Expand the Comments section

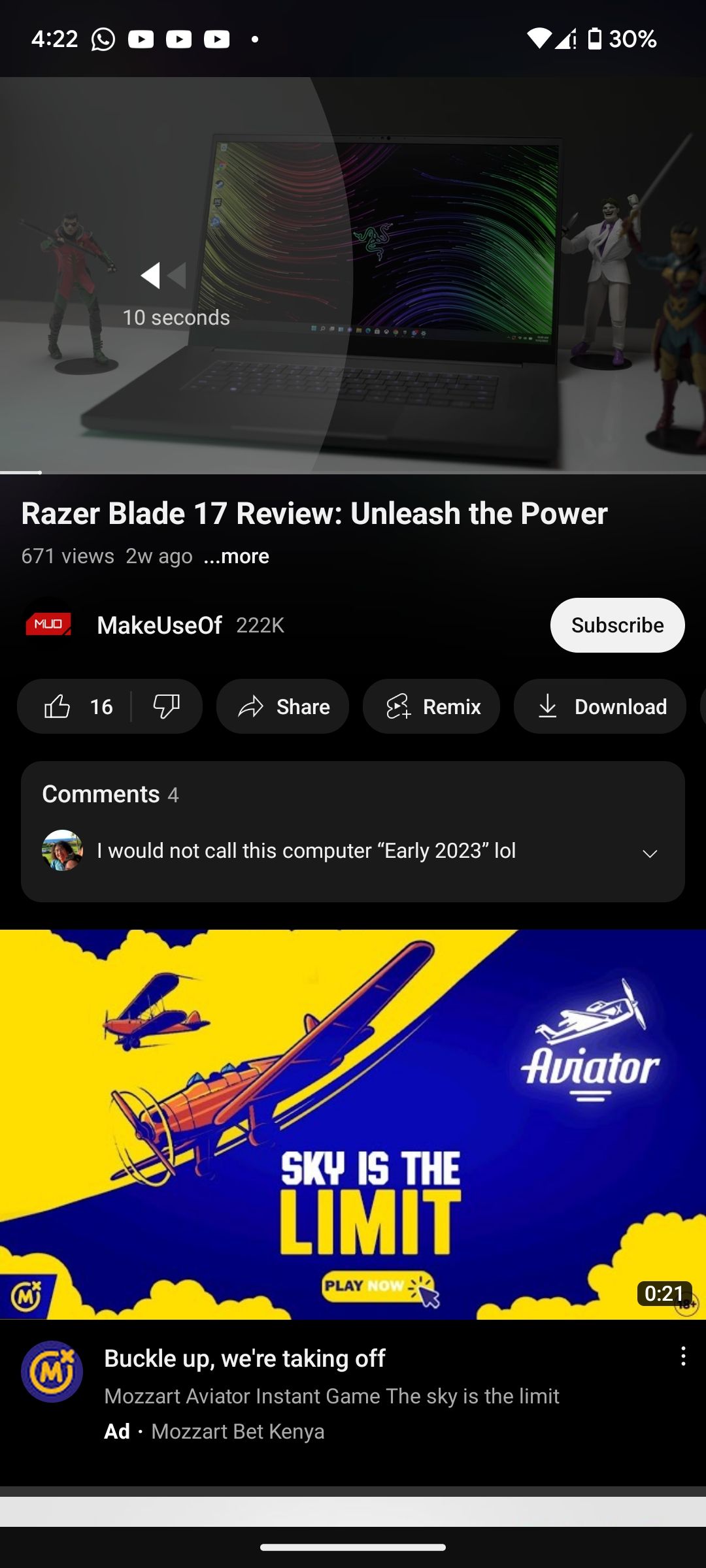(x=649, y=853)
